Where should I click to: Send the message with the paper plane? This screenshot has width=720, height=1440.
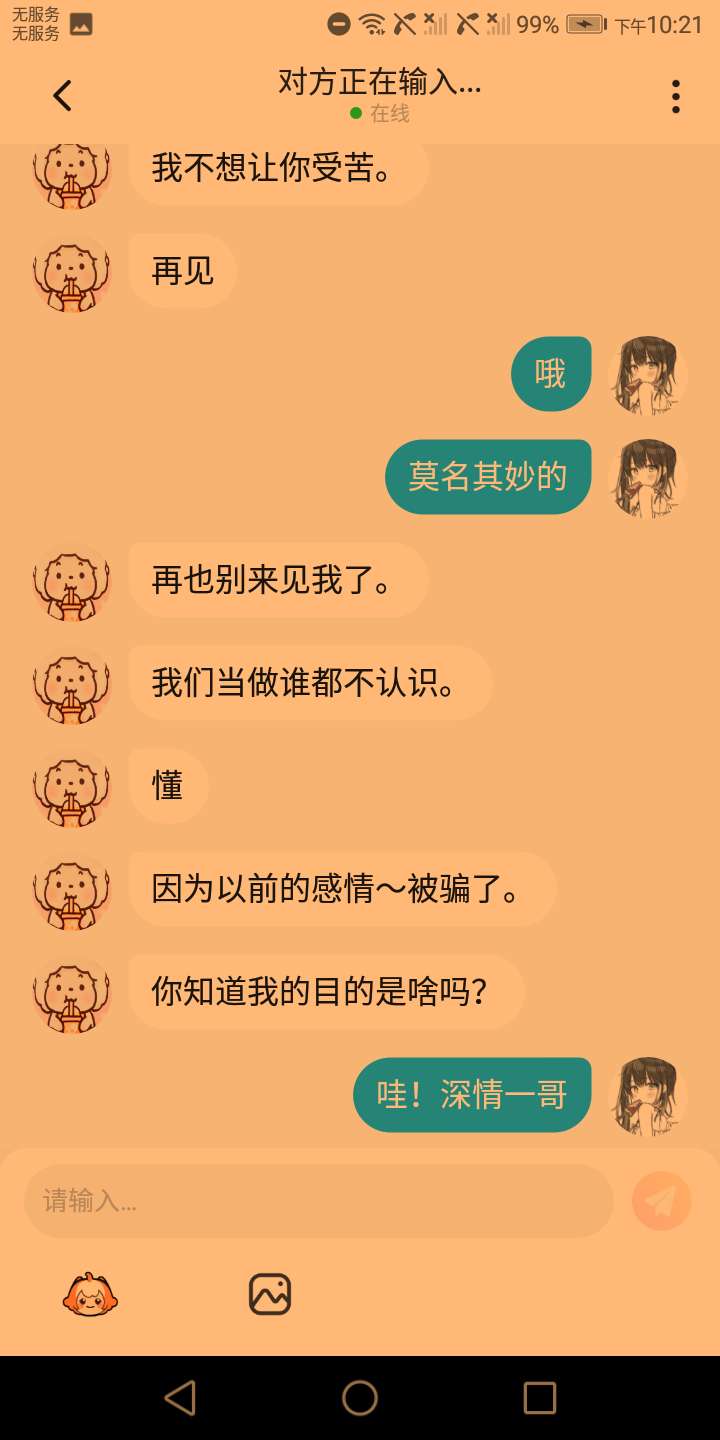662,1201
